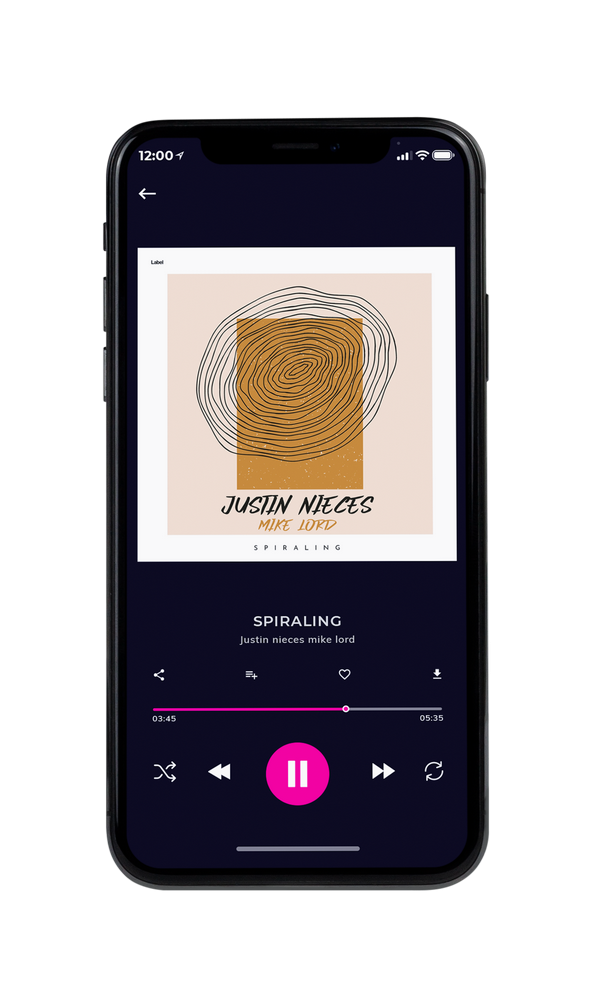Rewind to the previous track

(219, 772)
